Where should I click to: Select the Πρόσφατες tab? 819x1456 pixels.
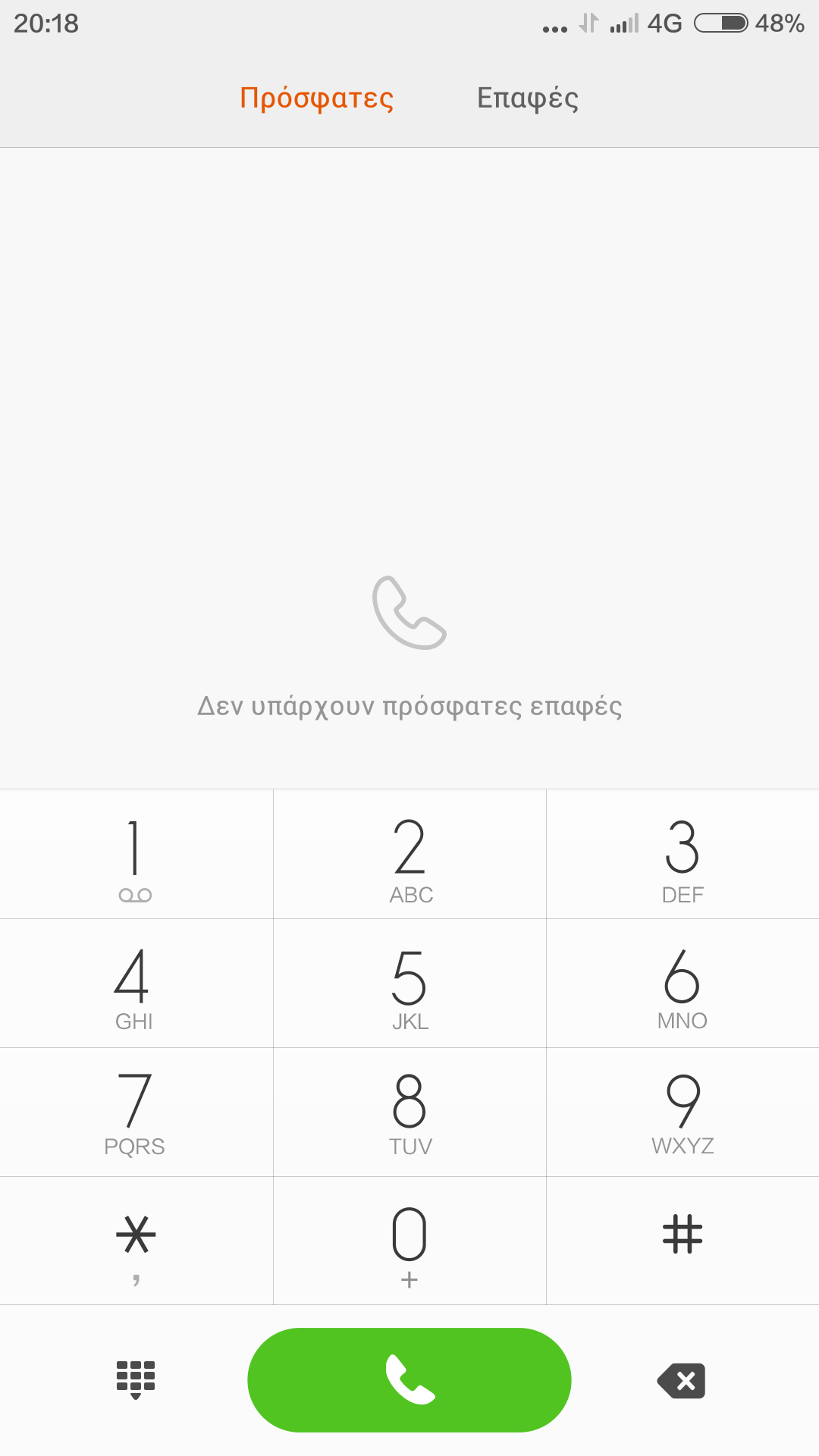pos(317,99)
